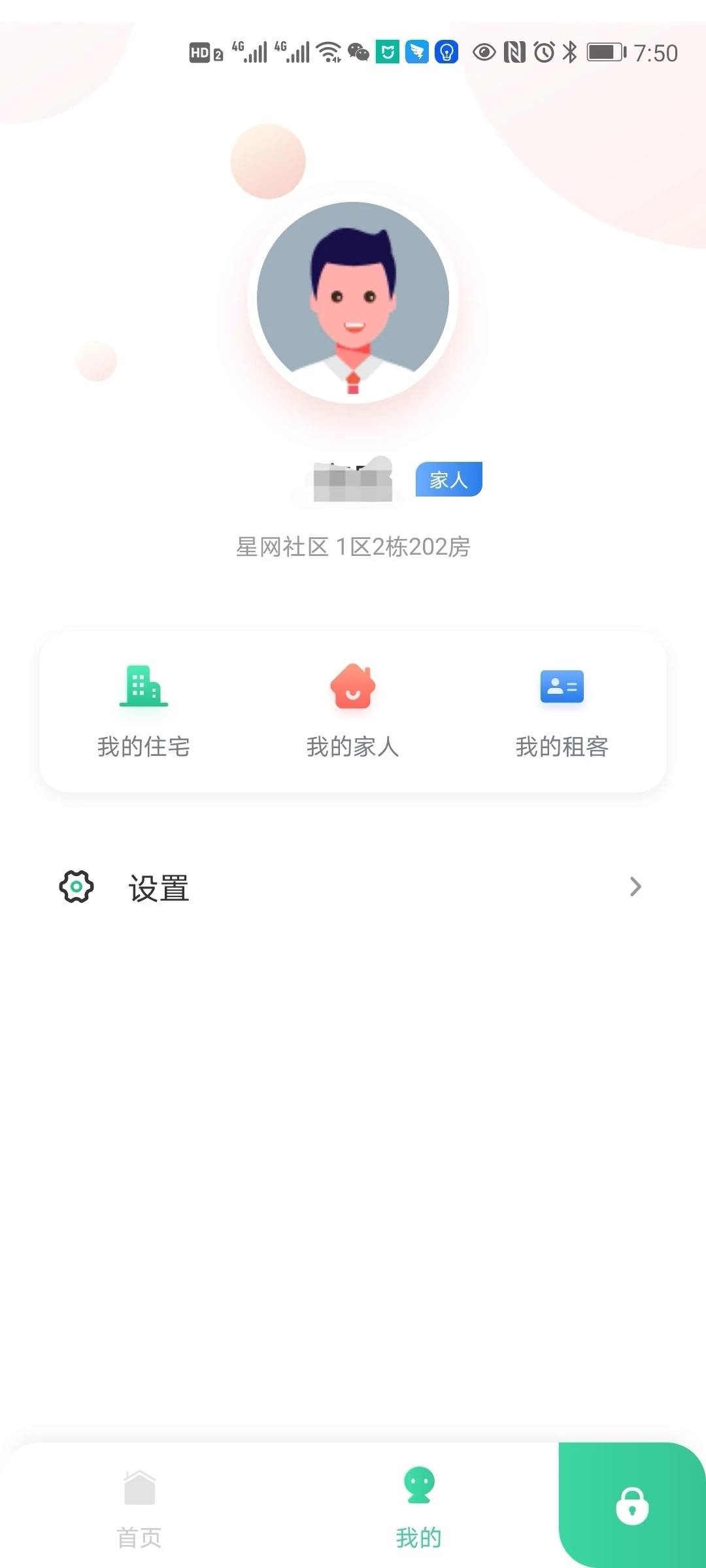
Task: Open the 设置 settings entry
Action: pyautogui.click(x=158, y=887)
